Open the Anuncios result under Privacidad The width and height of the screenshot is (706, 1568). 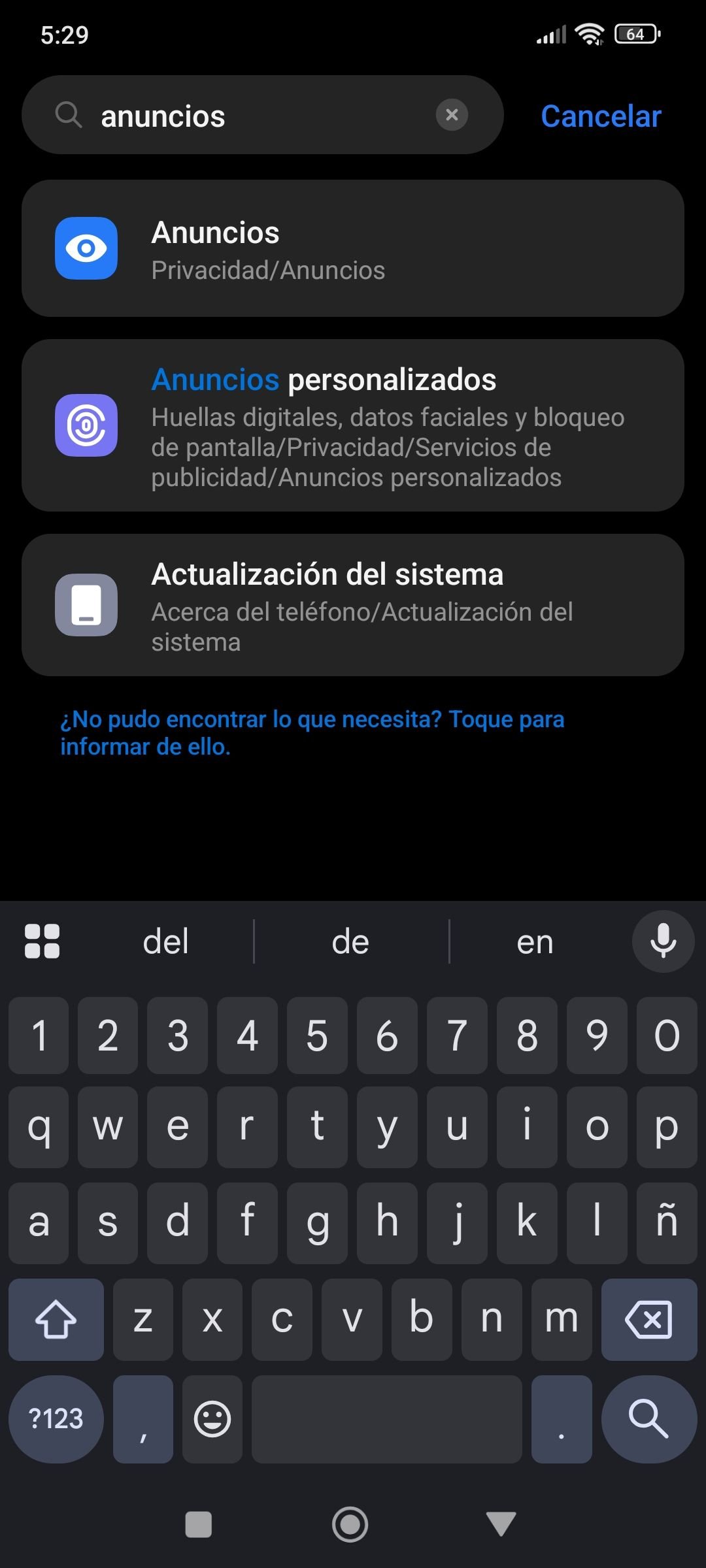coord(353,248)
